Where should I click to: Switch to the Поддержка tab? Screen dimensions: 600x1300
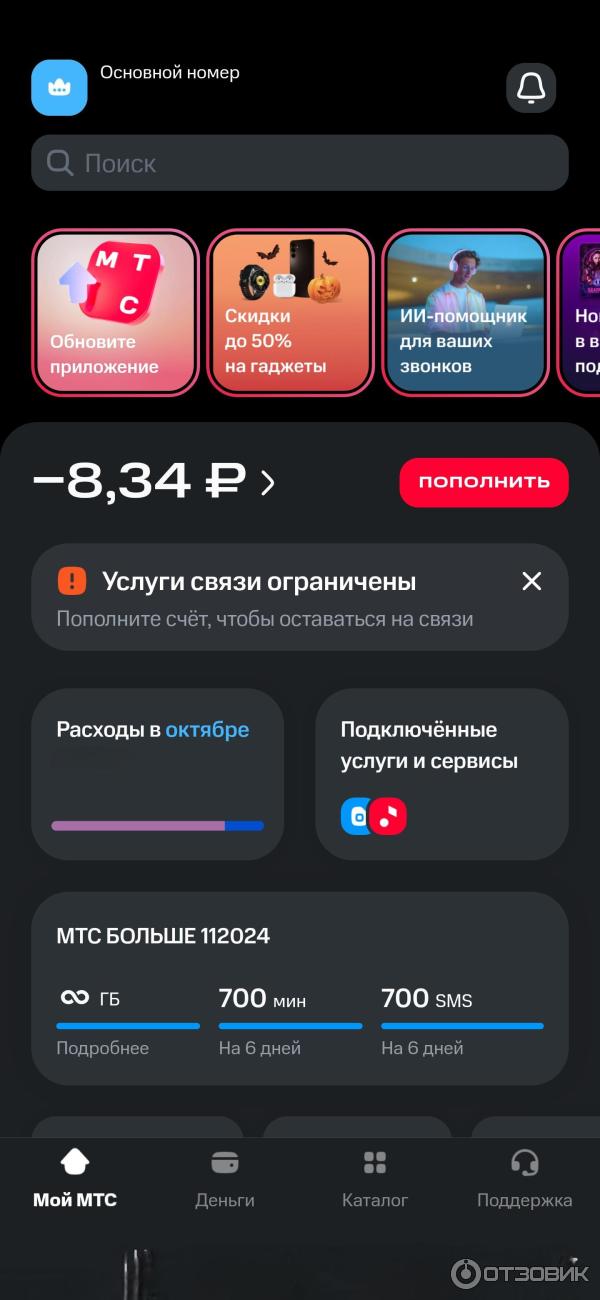(524, 1178)
